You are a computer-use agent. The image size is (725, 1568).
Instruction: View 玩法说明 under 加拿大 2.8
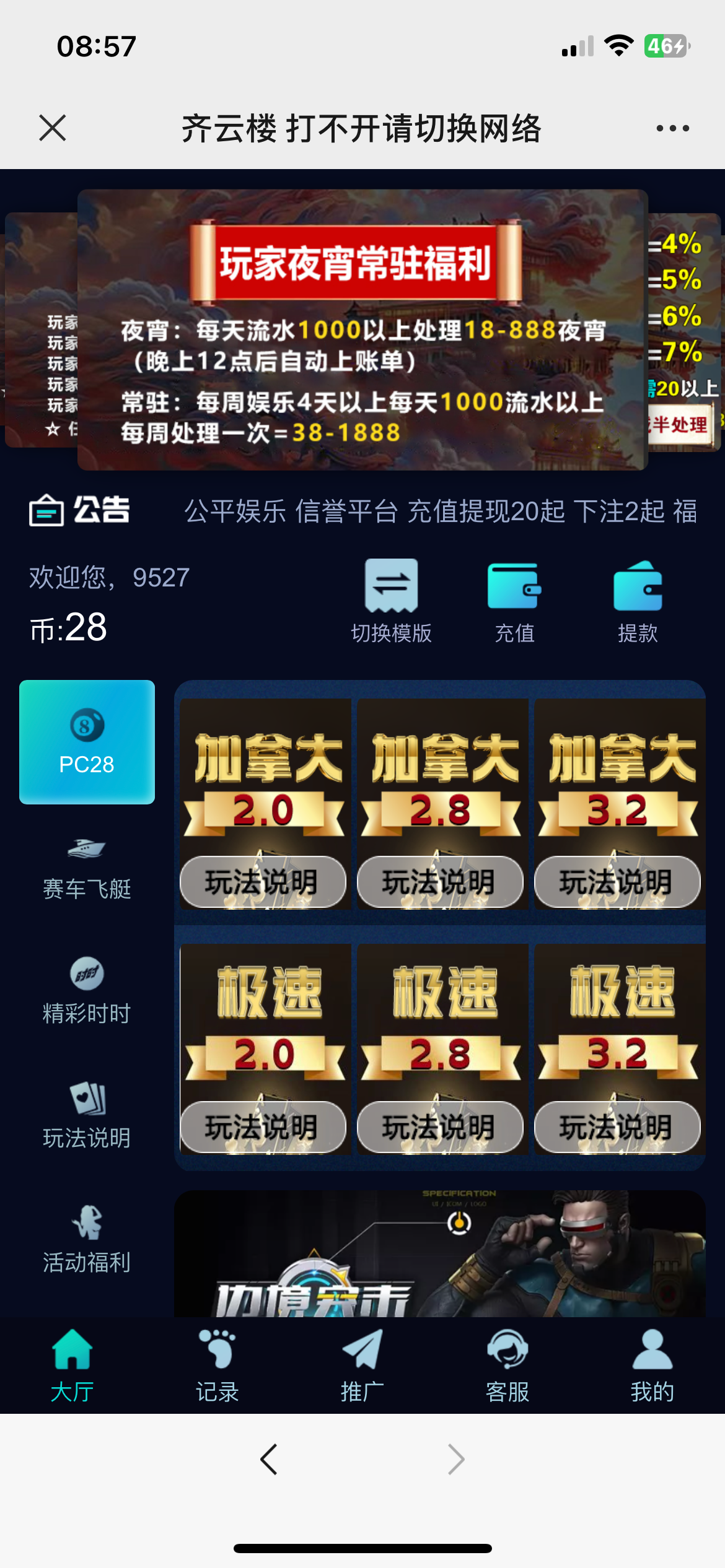[x=440, y=882]
